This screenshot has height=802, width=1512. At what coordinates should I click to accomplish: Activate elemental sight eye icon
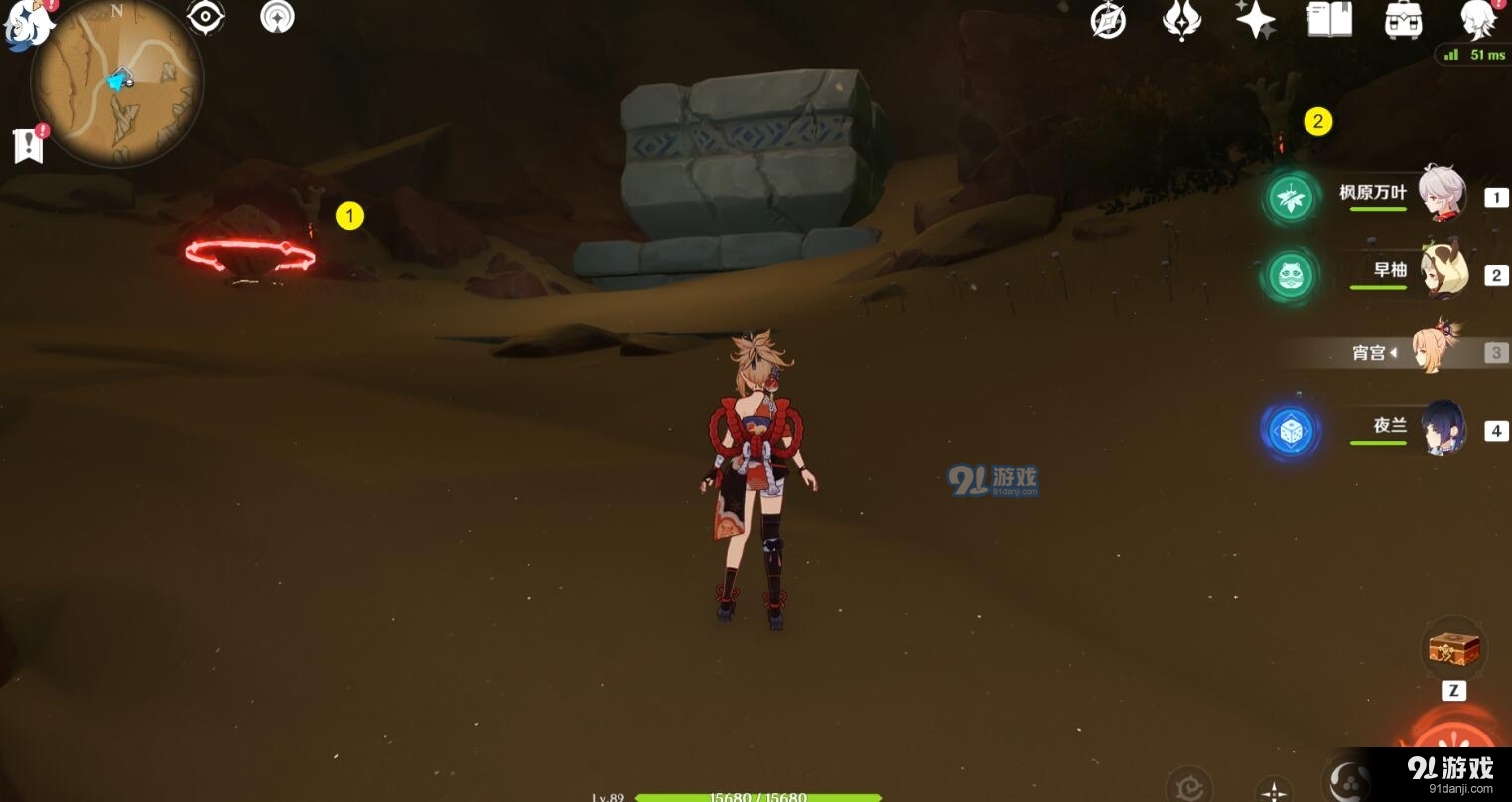[206, 17]
